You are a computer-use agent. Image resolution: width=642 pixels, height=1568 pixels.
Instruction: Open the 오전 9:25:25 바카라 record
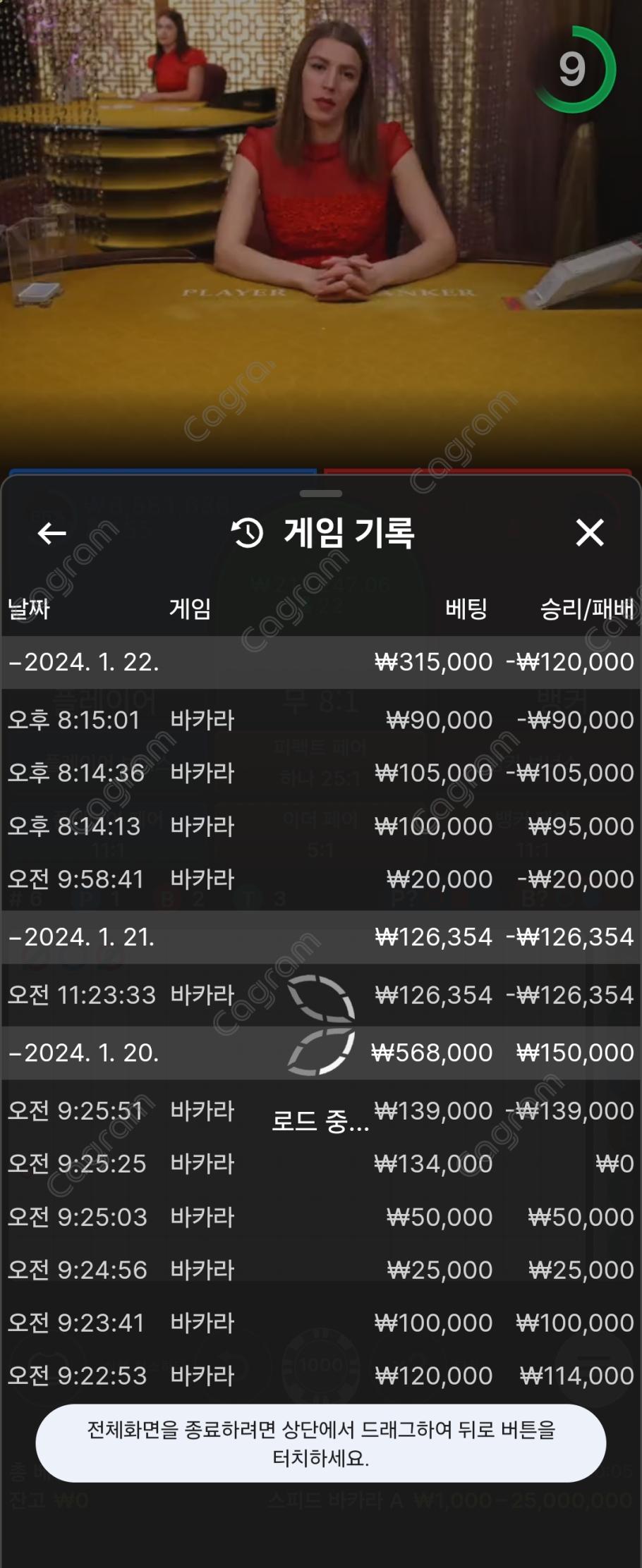320,1163
